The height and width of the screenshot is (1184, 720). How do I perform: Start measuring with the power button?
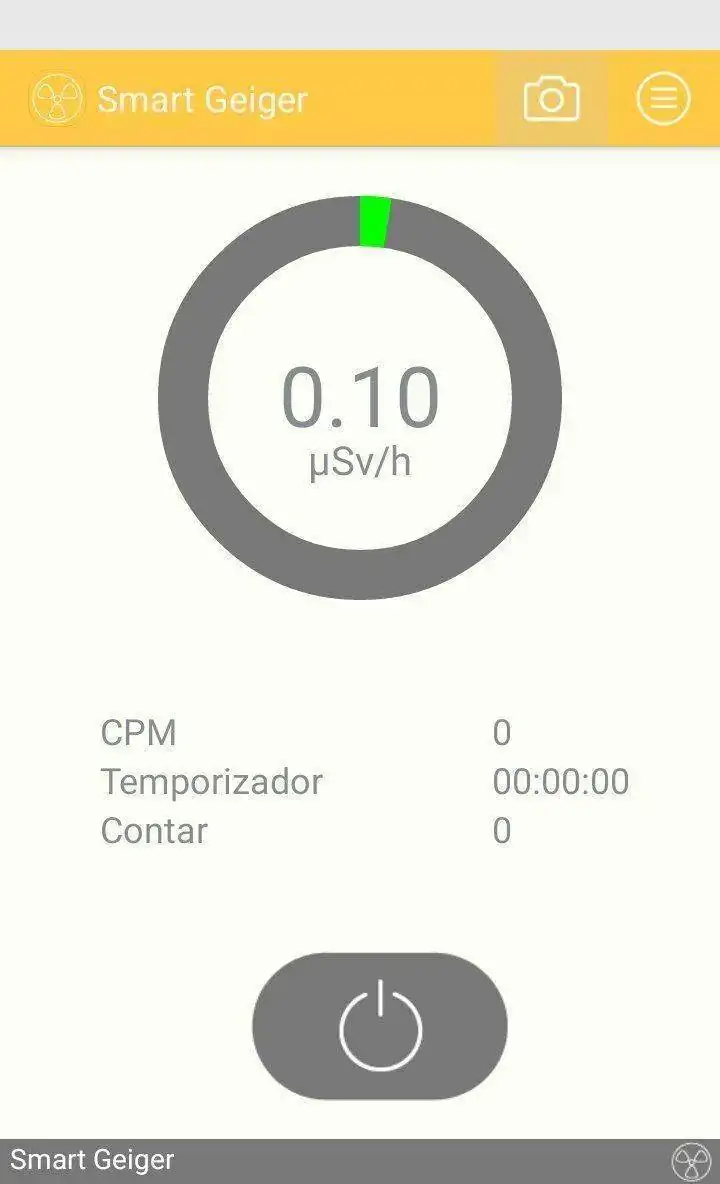380,1026
